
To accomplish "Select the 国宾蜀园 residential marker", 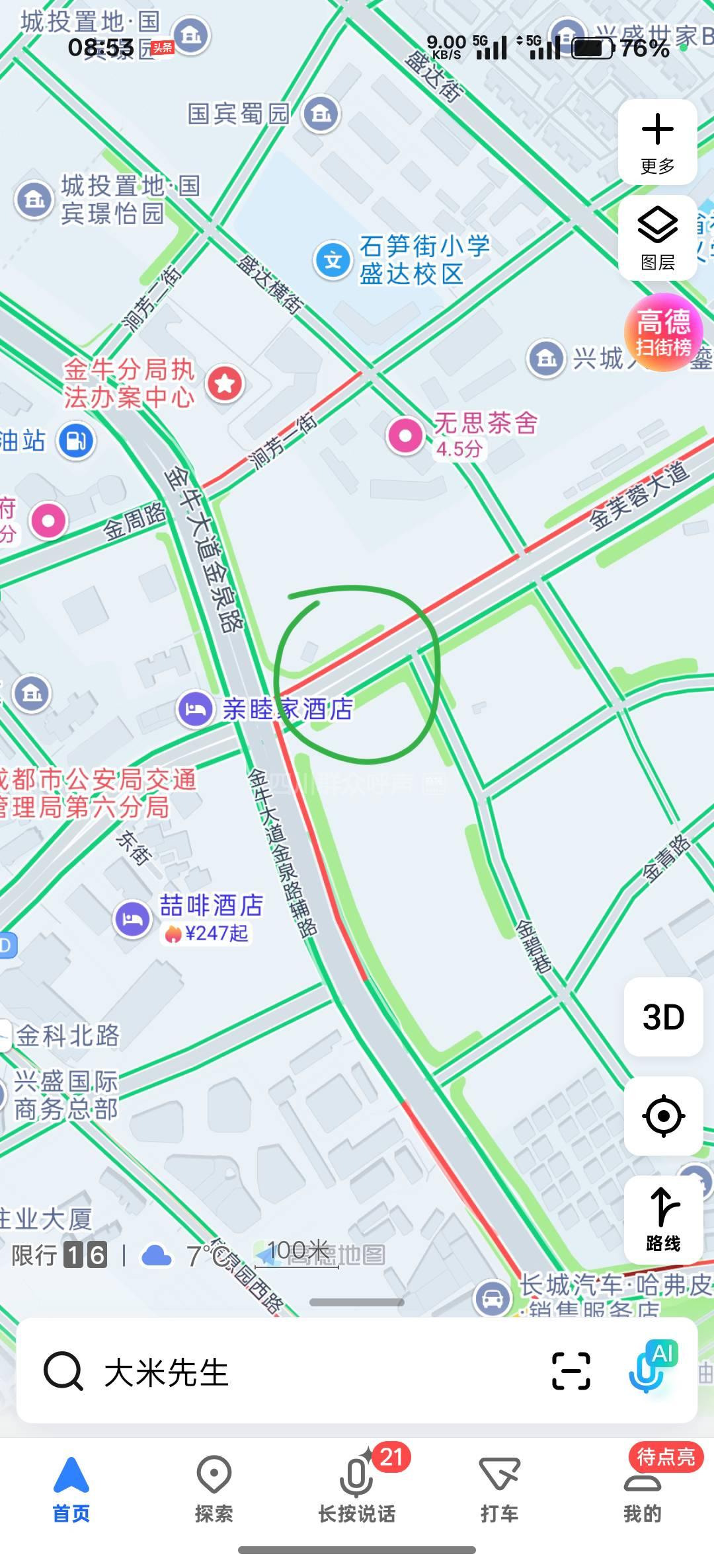I will click(321, 114).
